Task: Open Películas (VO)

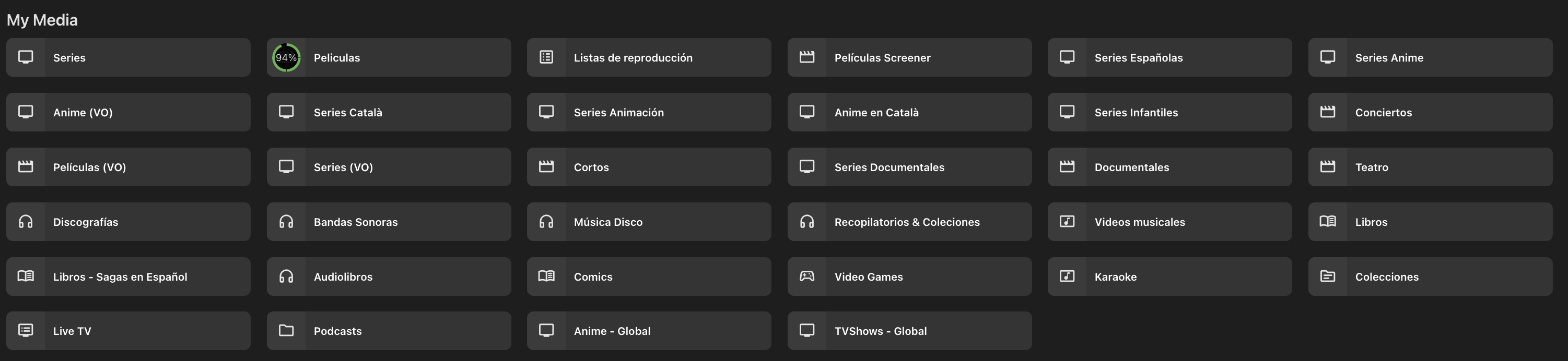Action: [x=128, y=167]
